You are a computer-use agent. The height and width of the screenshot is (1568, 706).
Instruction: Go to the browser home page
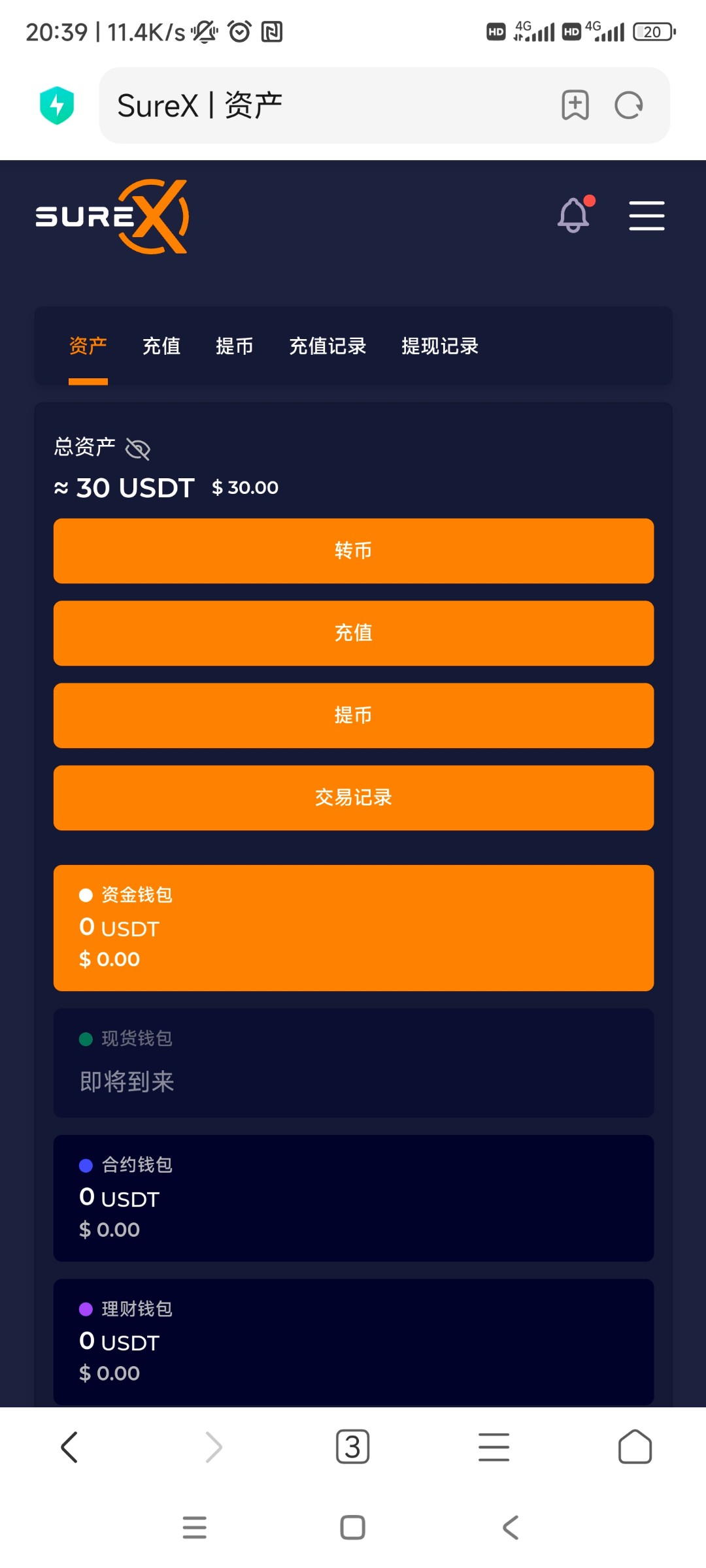(635, 1446)
